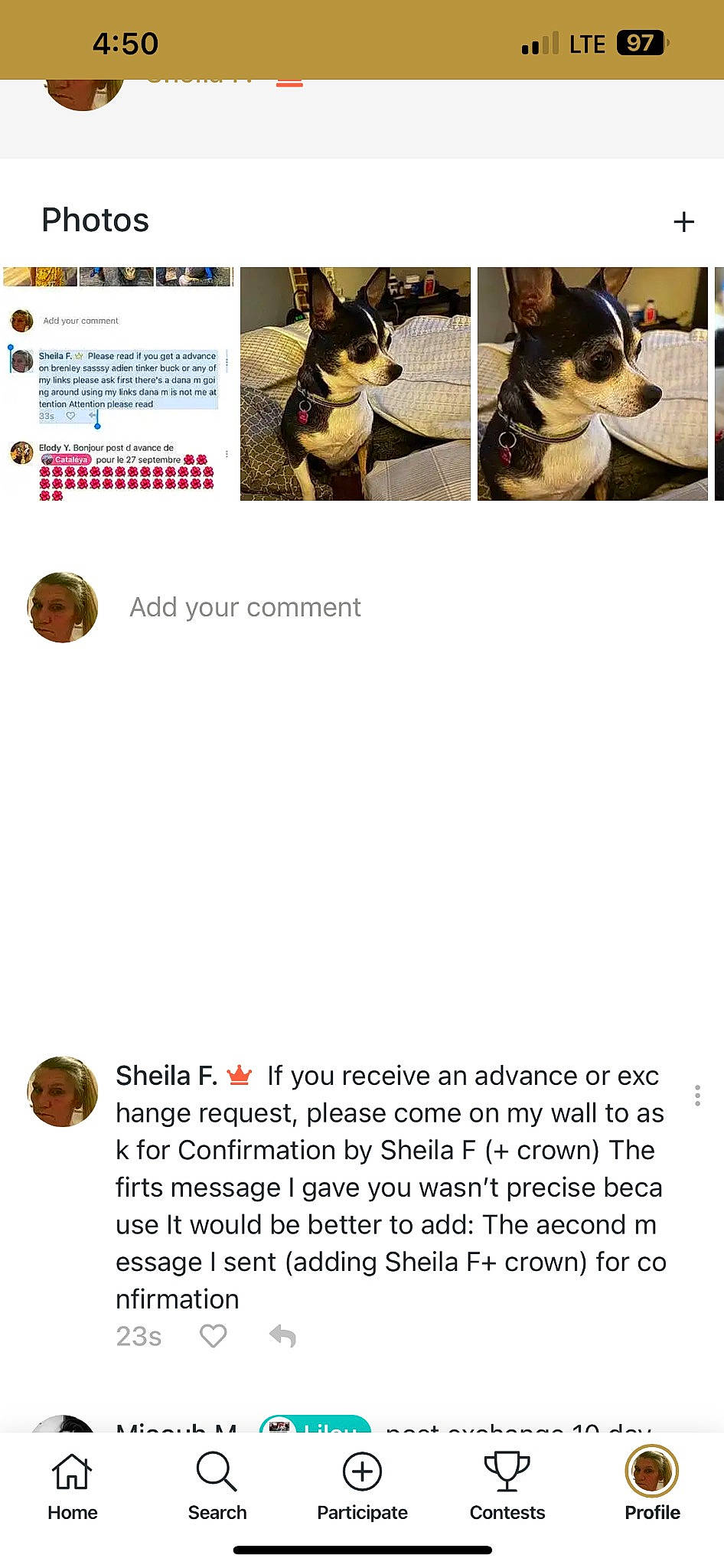This screenshot has width=724, height=1568.
Task: Tap the plus icon to add a photo
Action: click(x=683, y=221)
